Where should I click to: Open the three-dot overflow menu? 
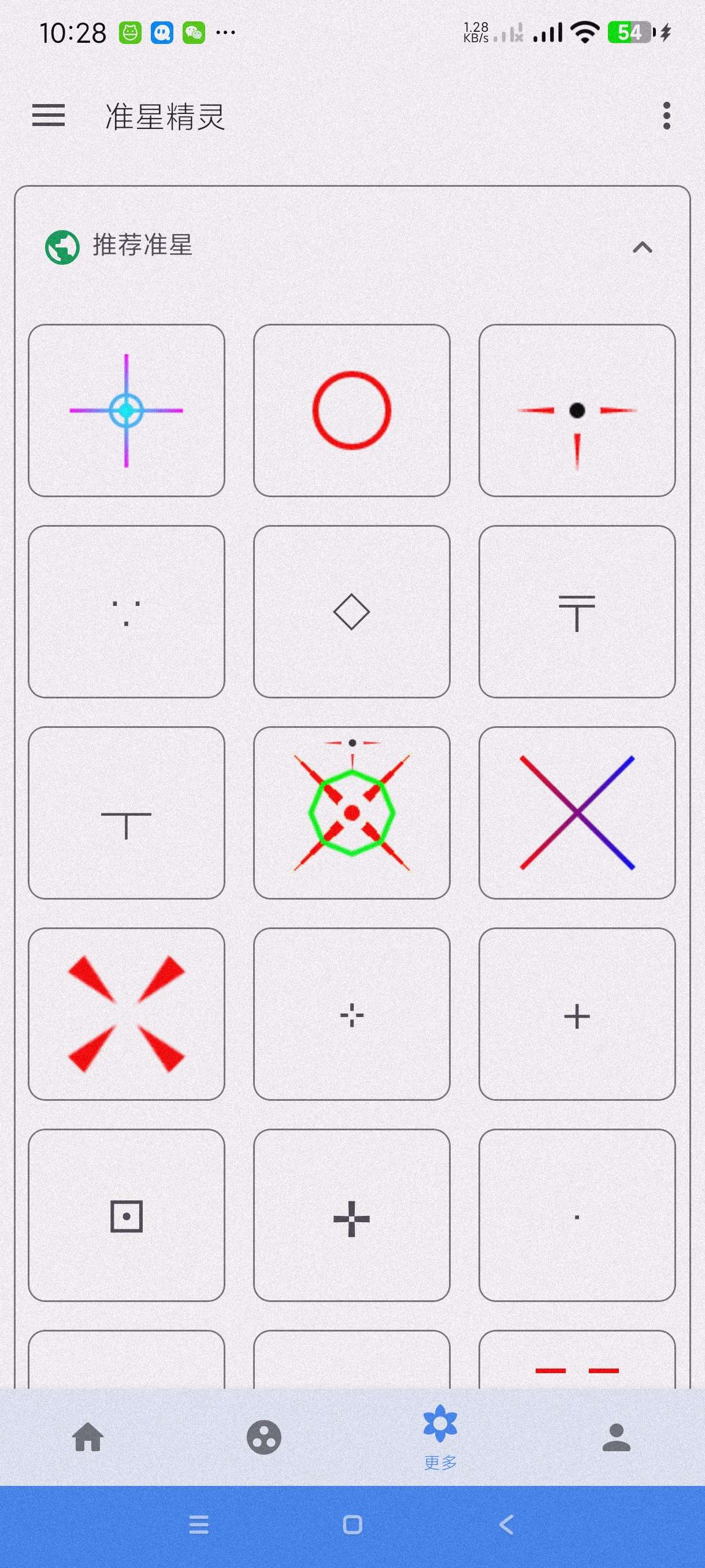coord(667,116)
